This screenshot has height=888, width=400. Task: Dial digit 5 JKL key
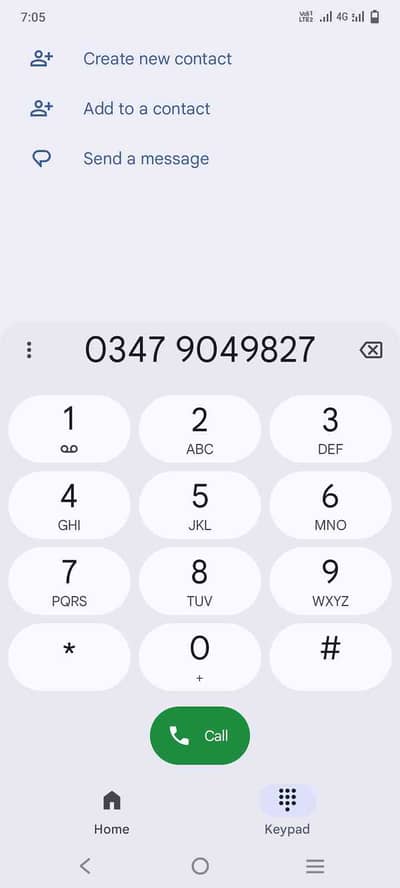tap(199, 505)
